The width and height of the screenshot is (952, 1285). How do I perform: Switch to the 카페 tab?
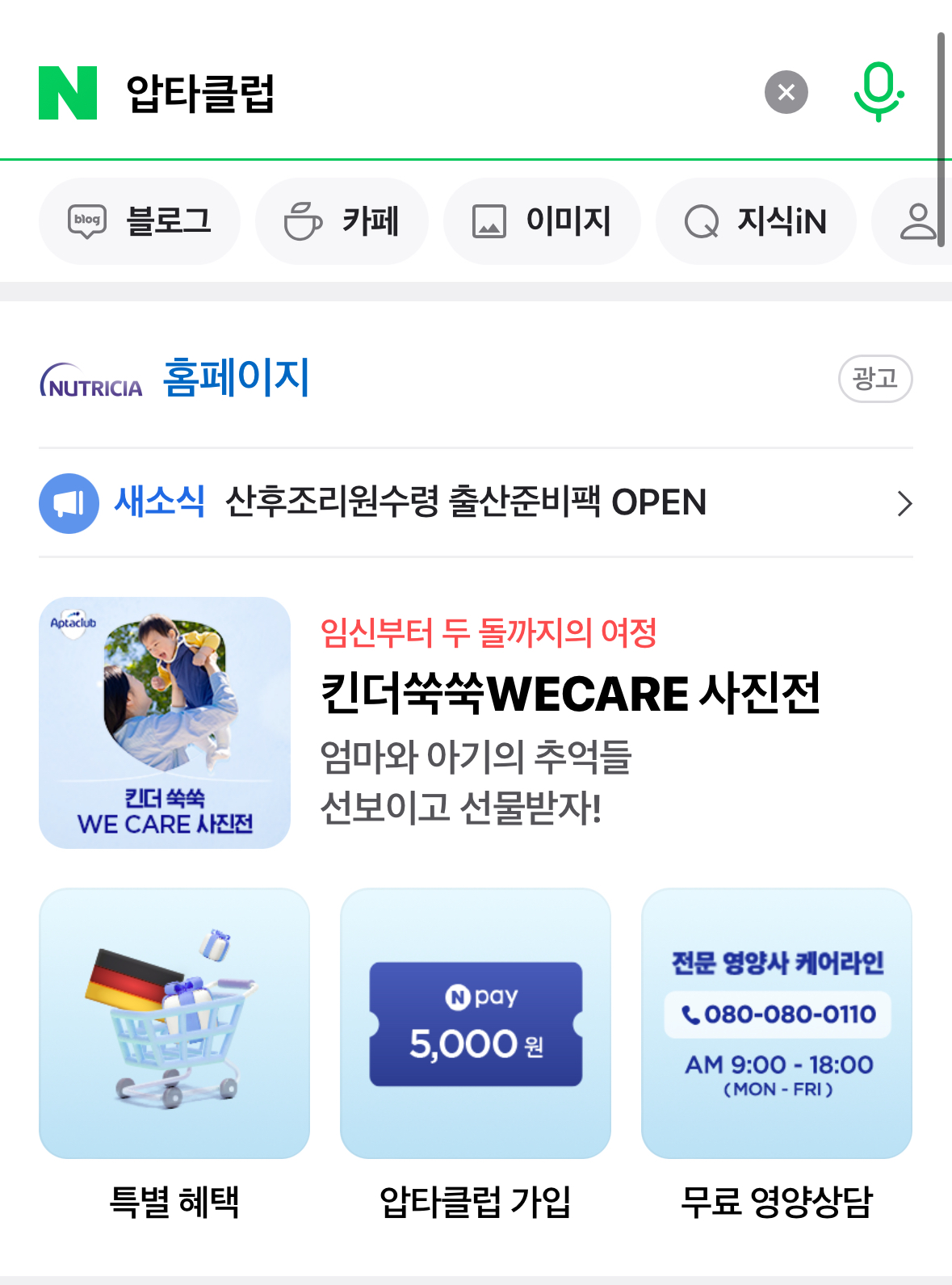[342, 221]
